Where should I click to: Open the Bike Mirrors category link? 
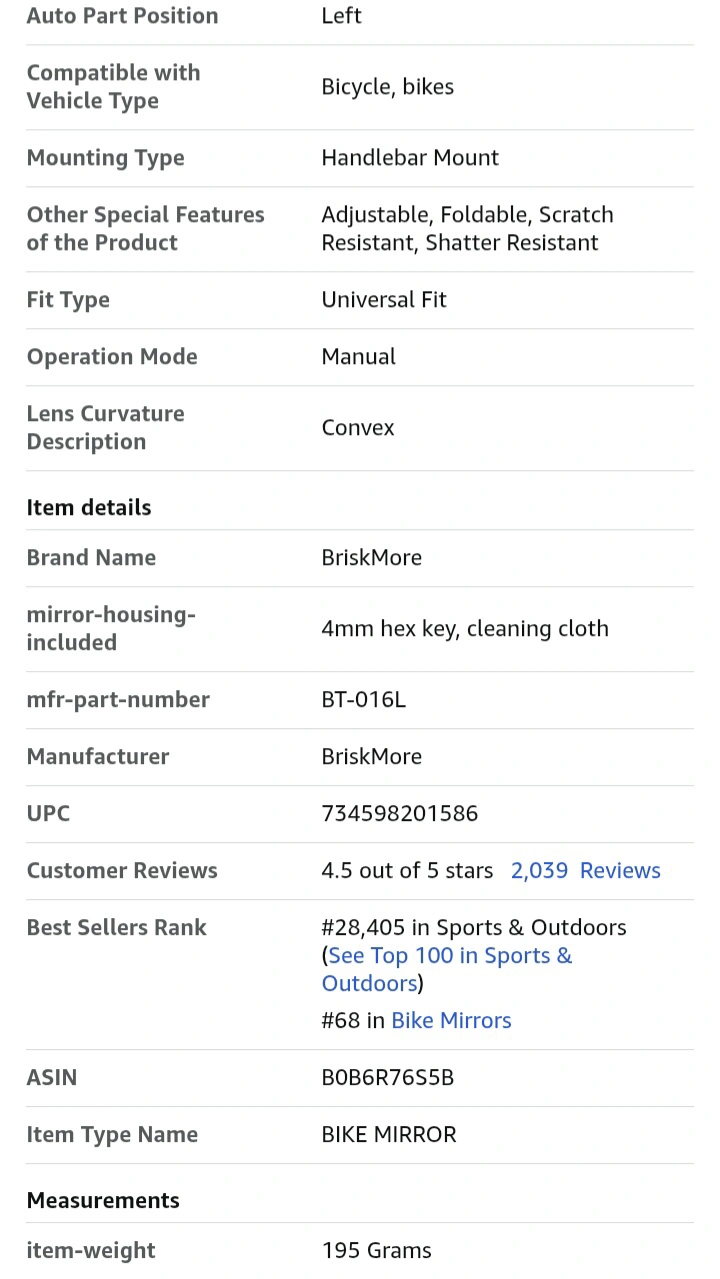451,1020
